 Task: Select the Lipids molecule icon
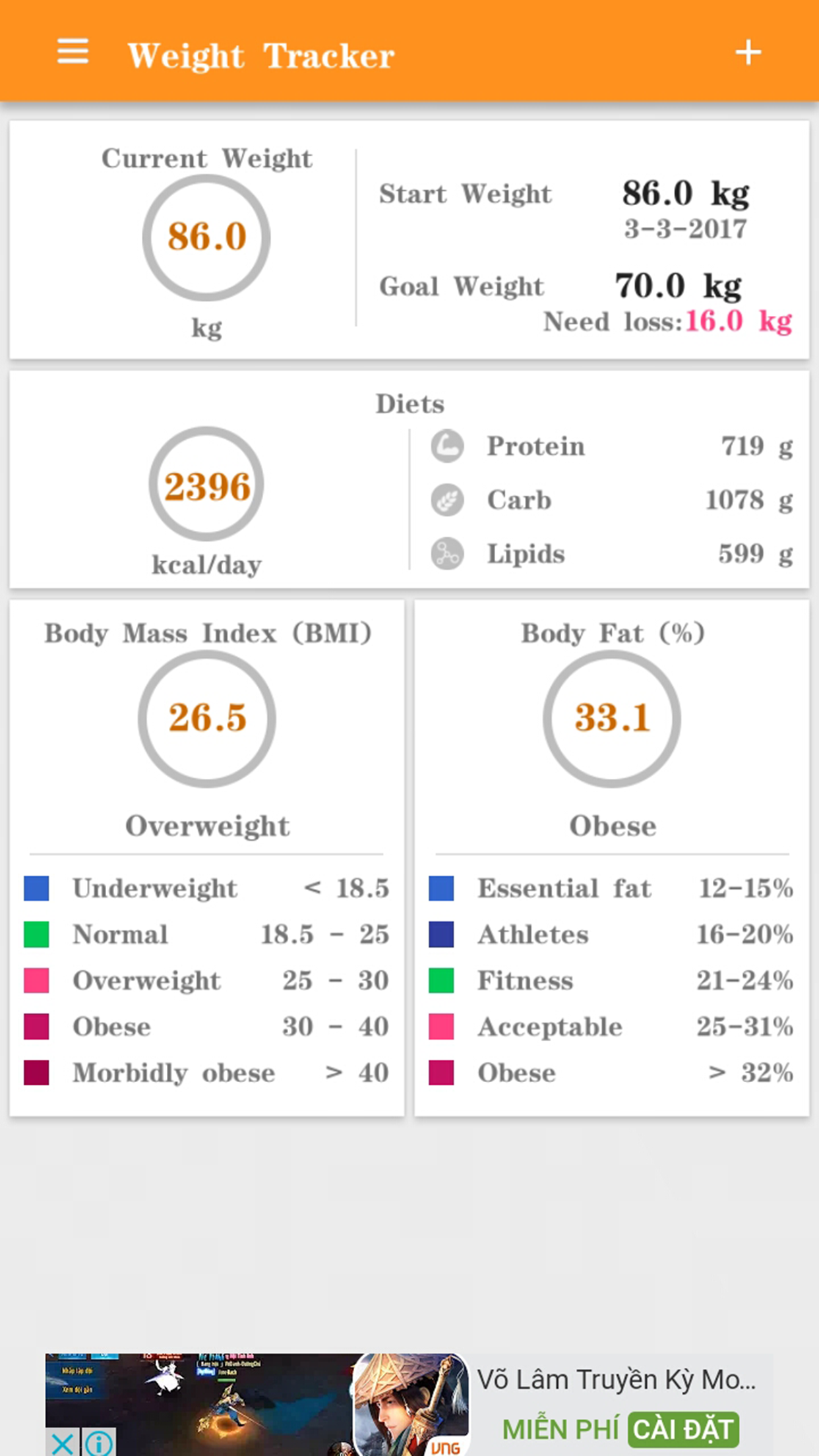[446, 554]
